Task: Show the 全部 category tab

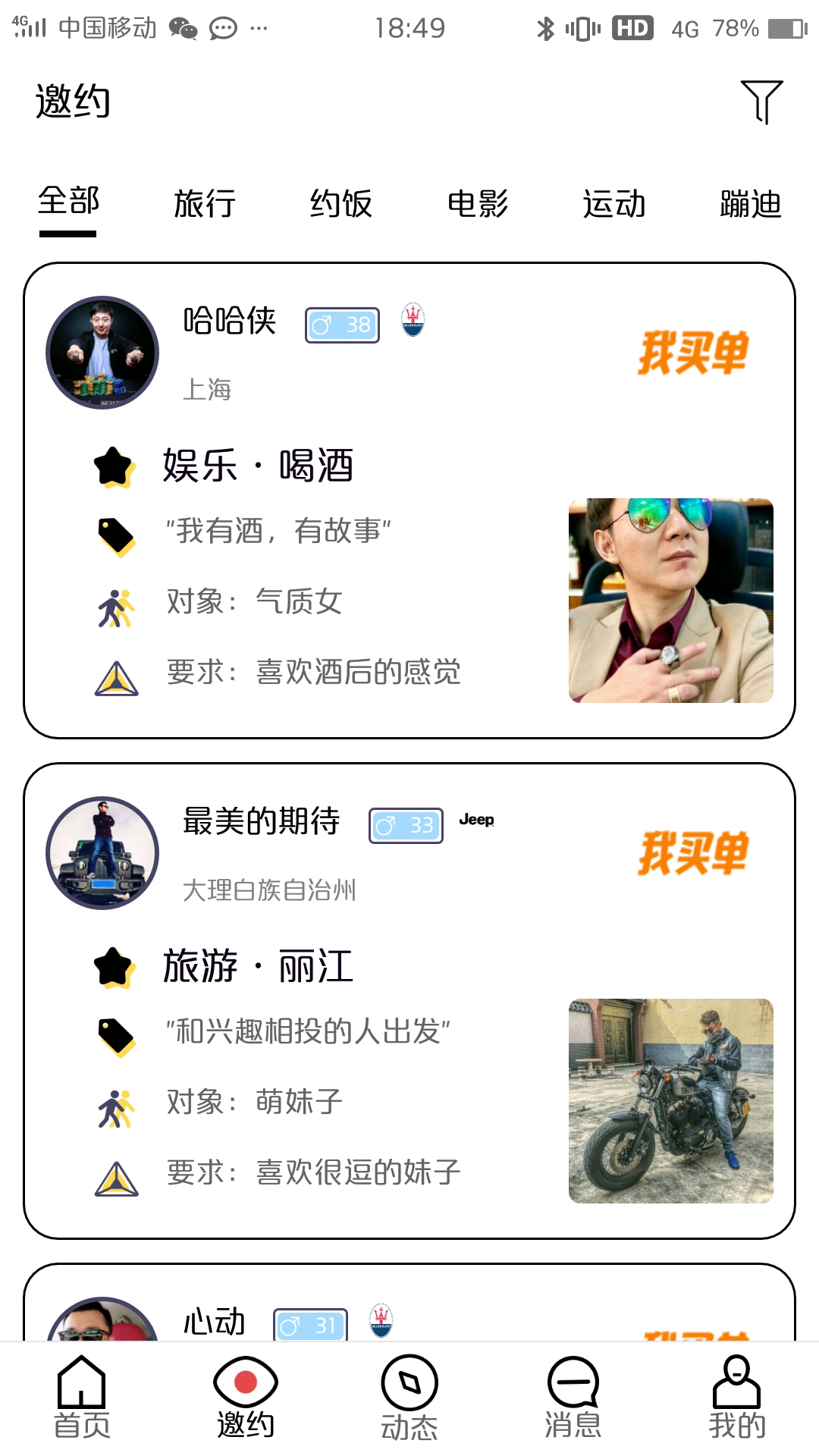Action: pos(68,202)
